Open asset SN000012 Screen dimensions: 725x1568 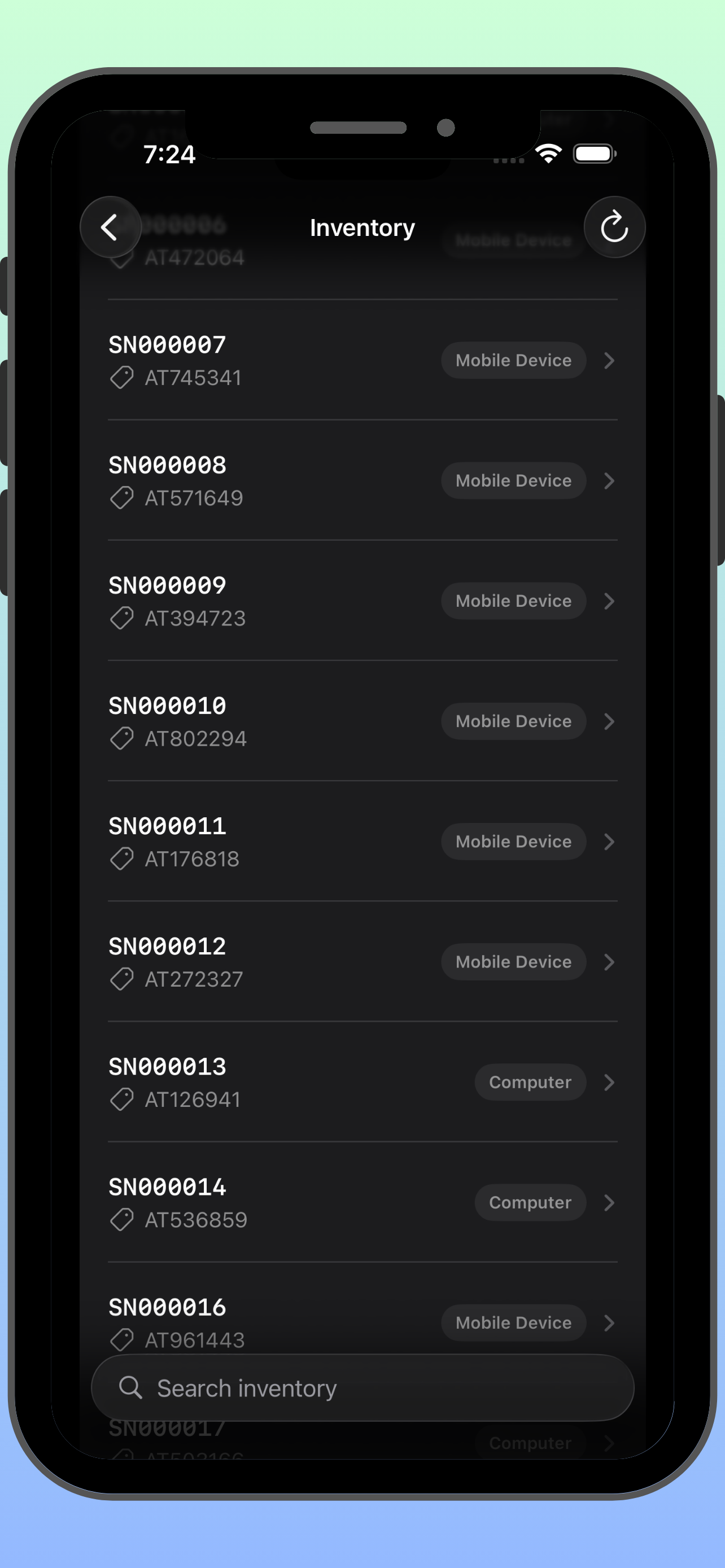point(362,962)
